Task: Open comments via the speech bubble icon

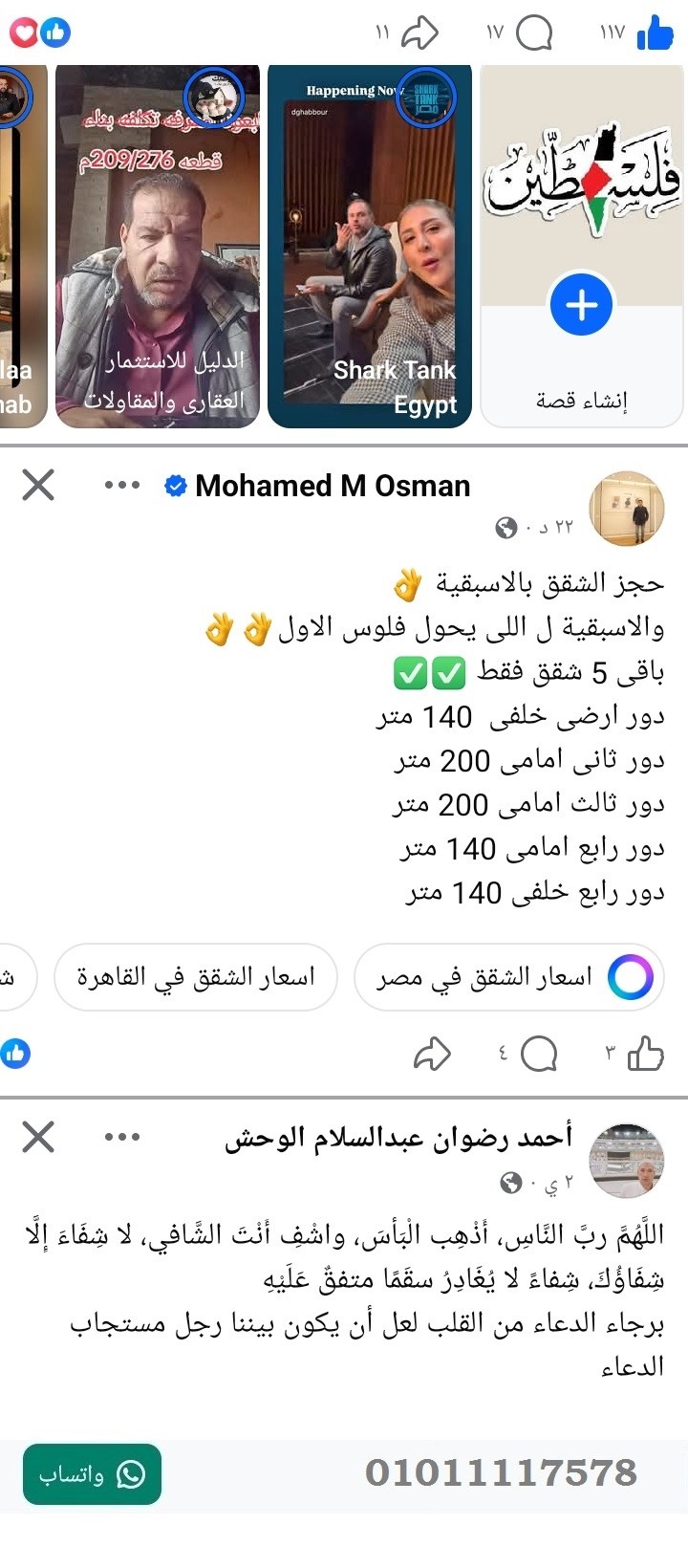Action: pyautogui.click(x=535, y=32)
